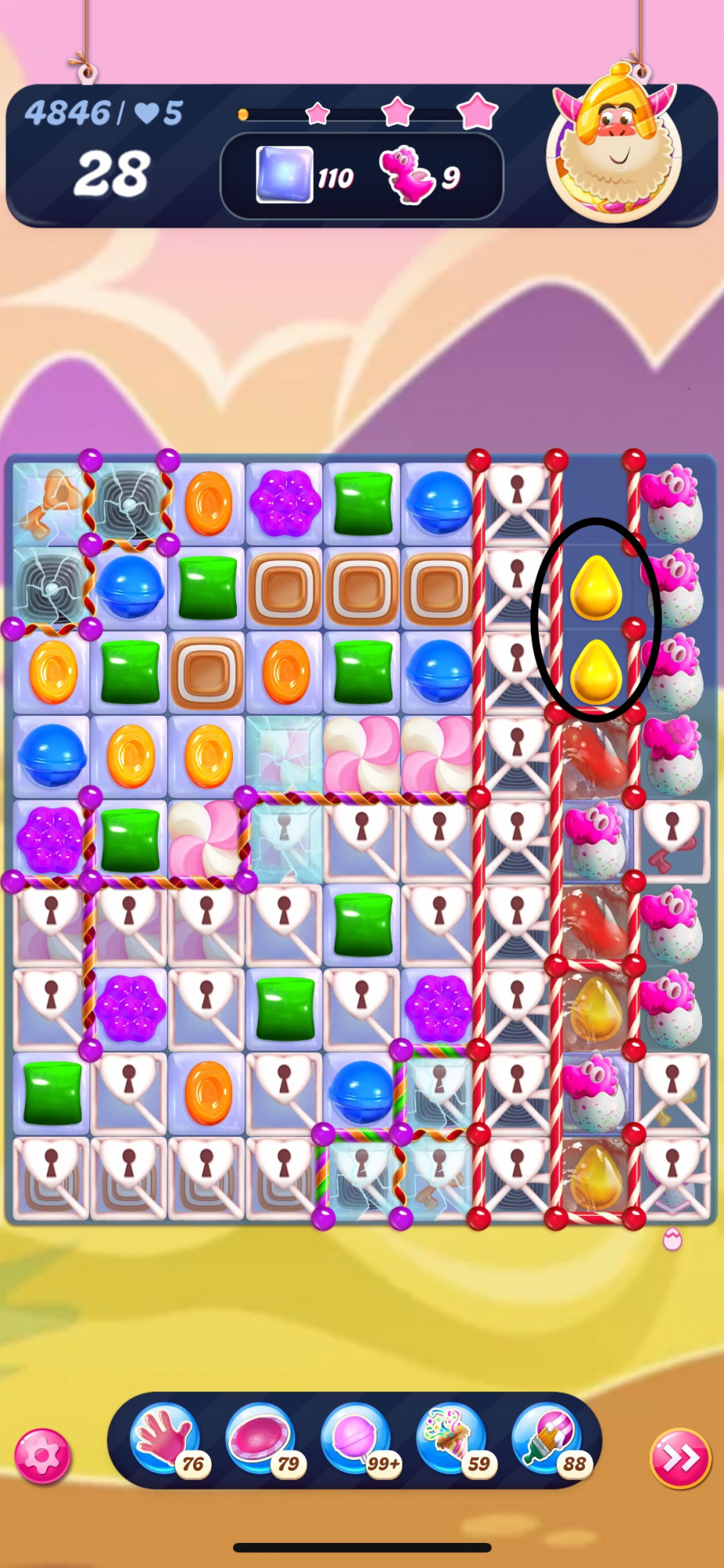
Task: Select the hand switch booster with 76
Action: click(165, 1440)
